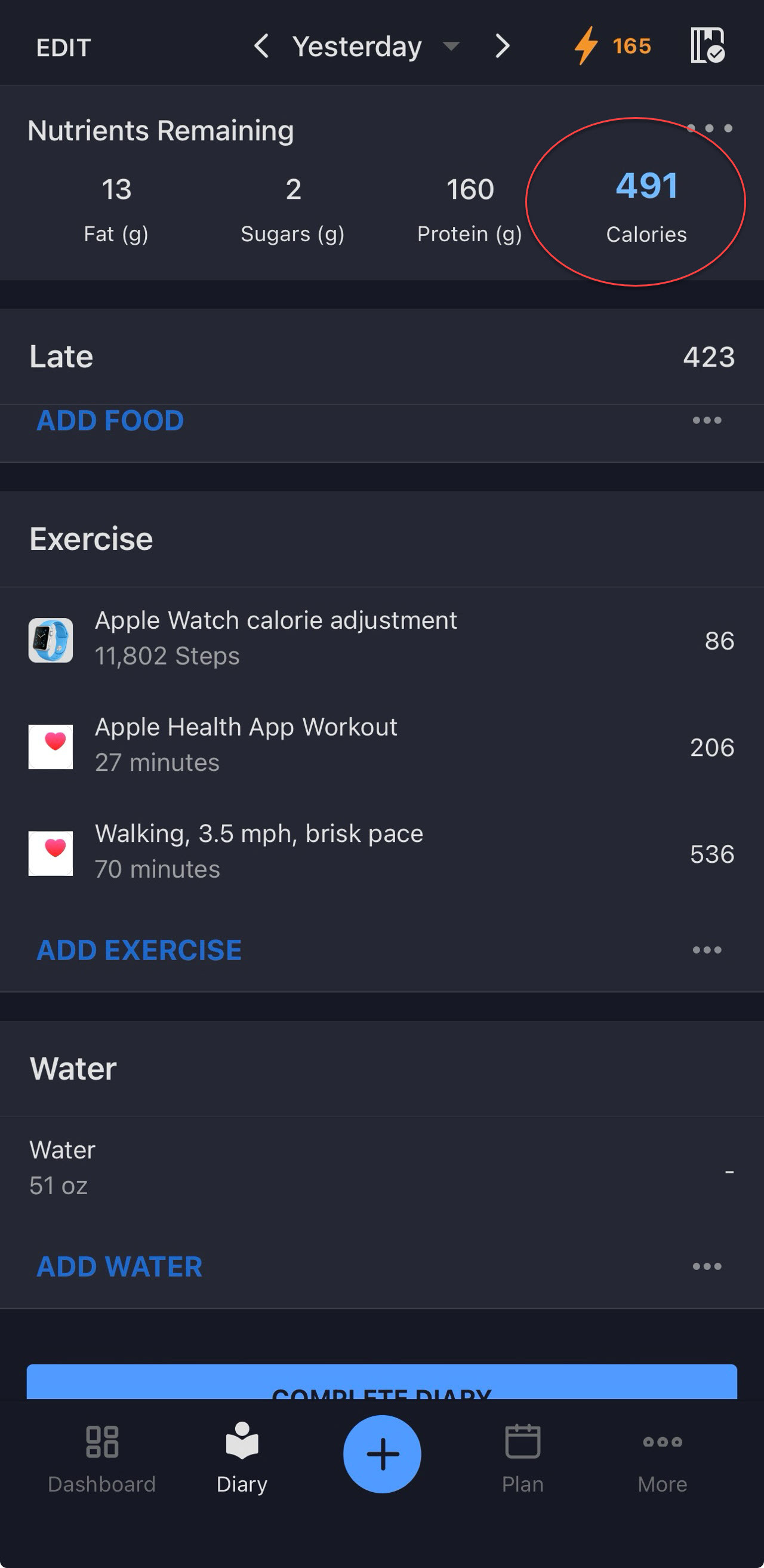Go to the previous day
Image resolution: width=764 pixels, height=1568 pixels.
[261, 46]
